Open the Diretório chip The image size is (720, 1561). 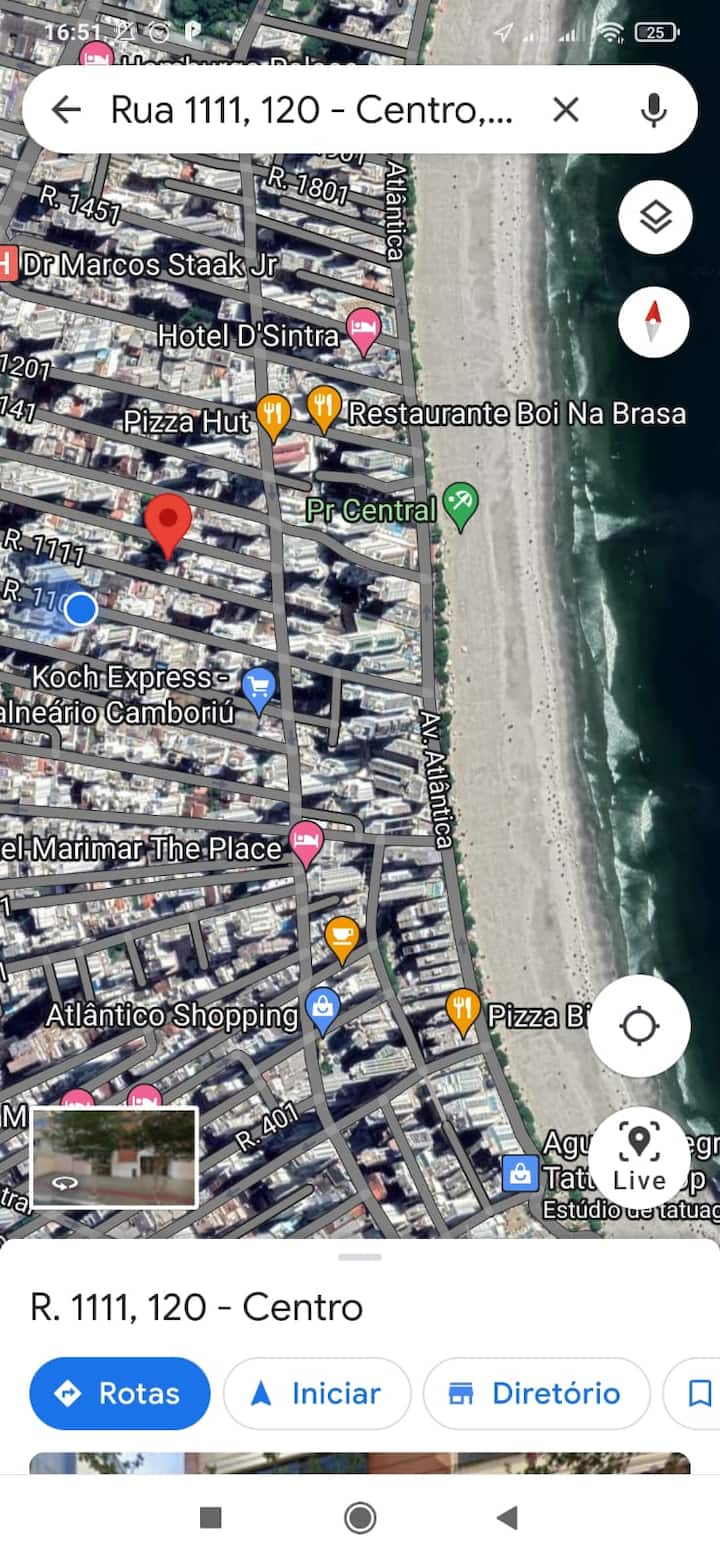tap(536, 1393)
